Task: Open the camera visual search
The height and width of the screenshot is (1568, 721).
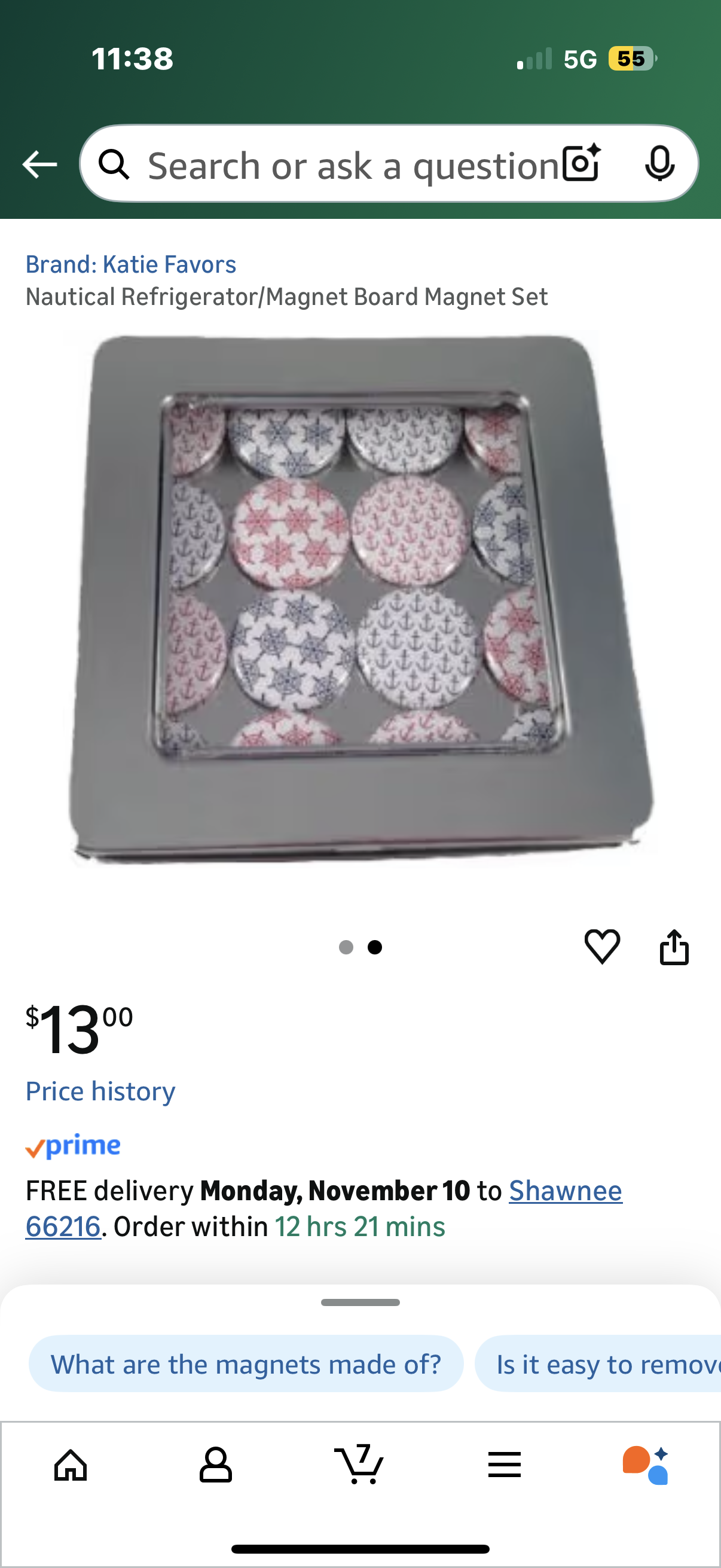Action: [x=581, y=163]
